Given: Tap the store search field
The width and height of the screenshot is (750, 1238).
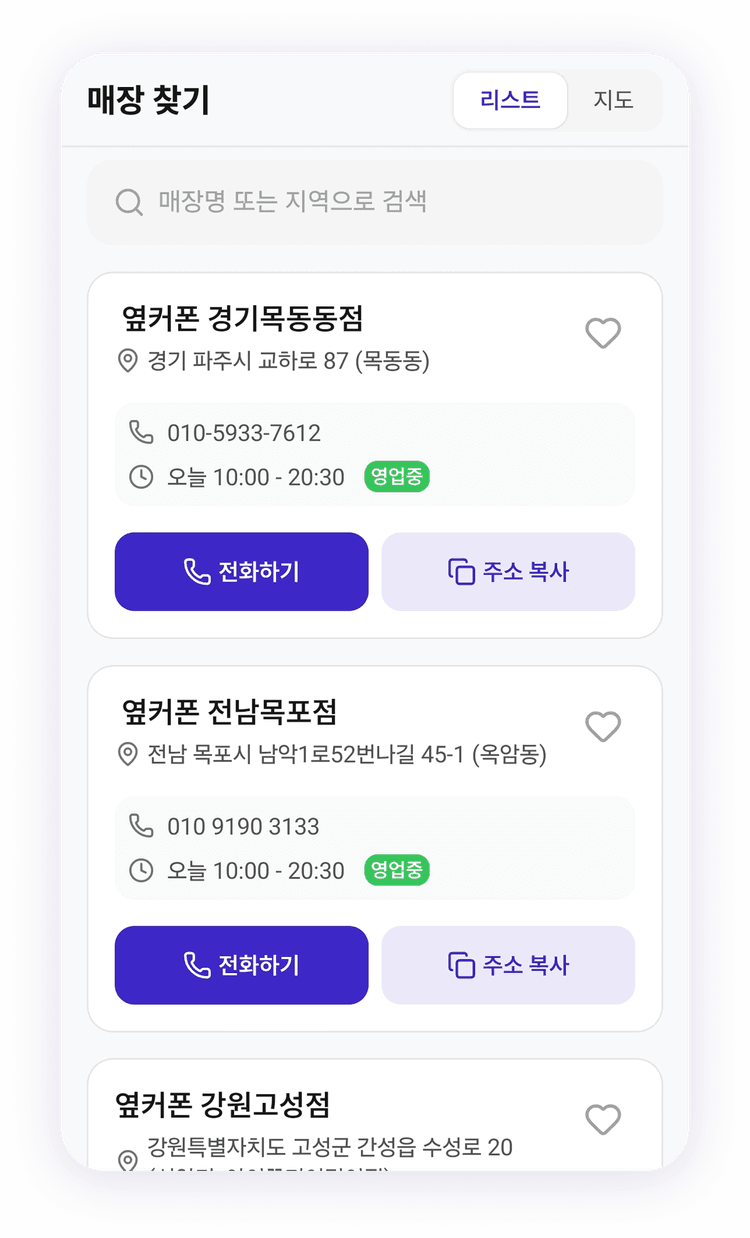Looking at the screenshot, I should tap(375, 202).
